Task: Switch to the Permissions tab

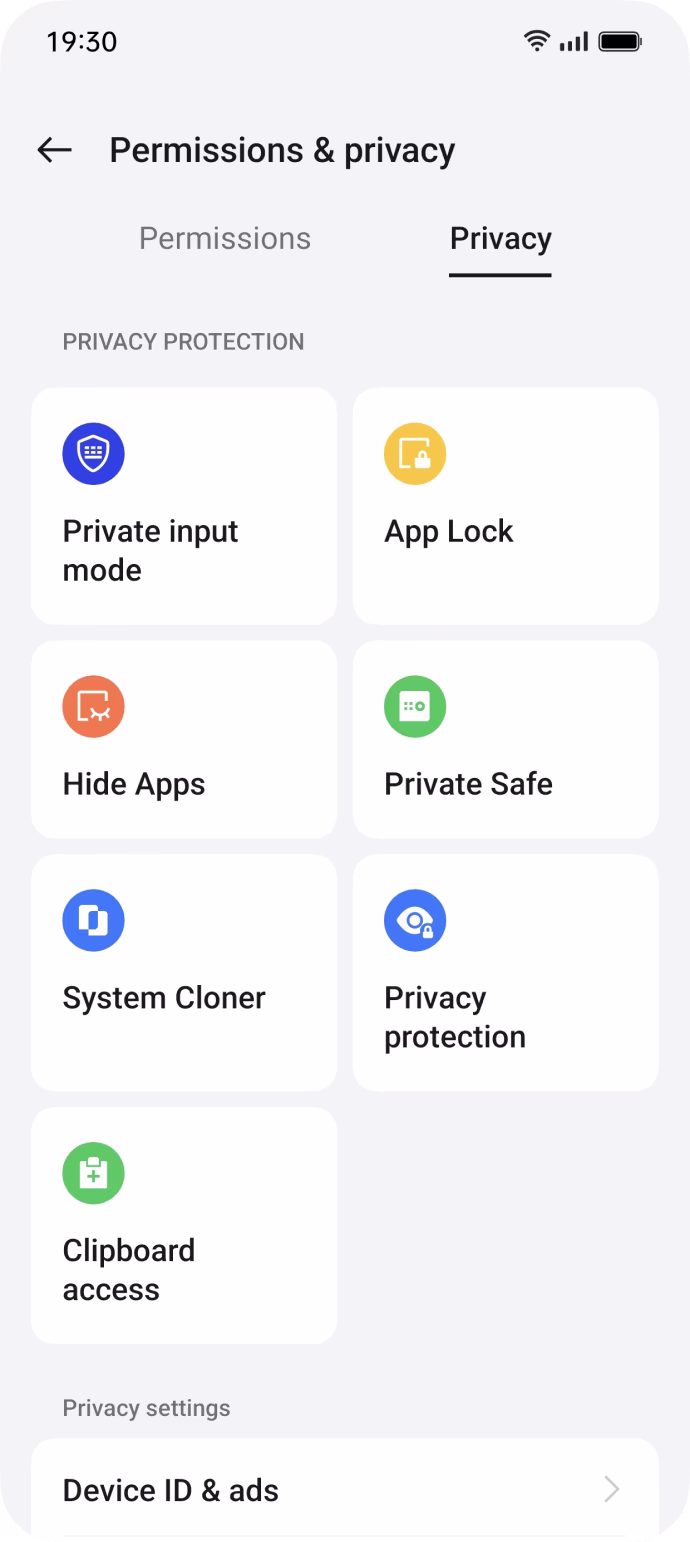Action: coord(225,238)
